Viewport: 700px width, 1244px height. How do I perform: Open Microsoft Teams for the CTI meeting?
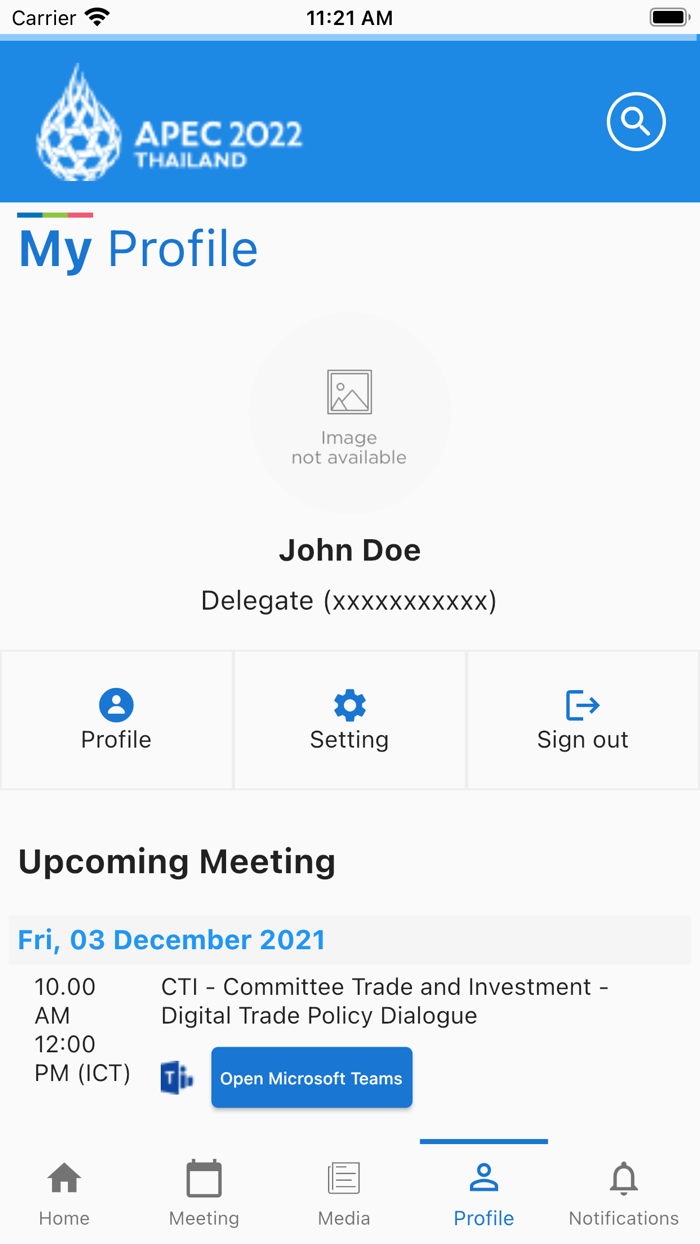coord(311,1078)
